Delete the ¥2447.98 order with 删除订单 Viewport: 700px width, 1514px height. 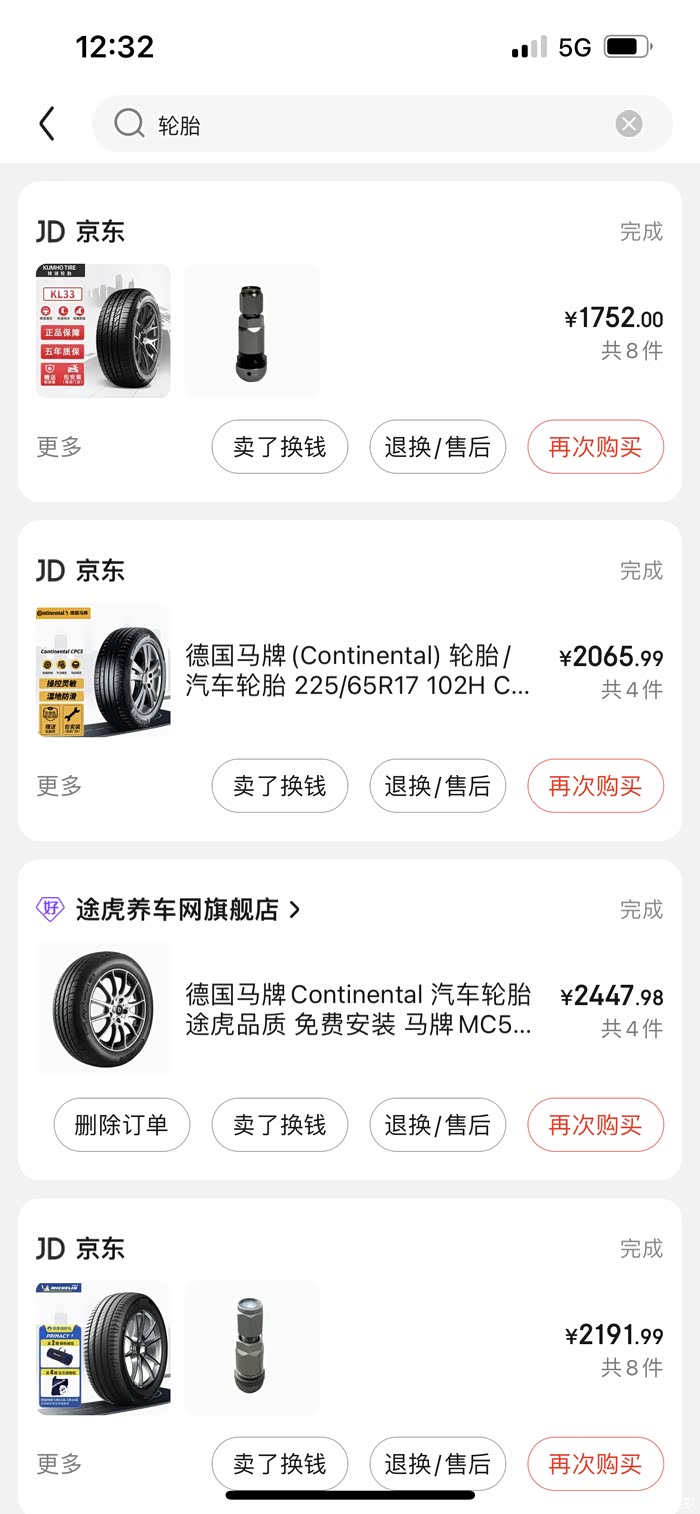point(121,1125)
